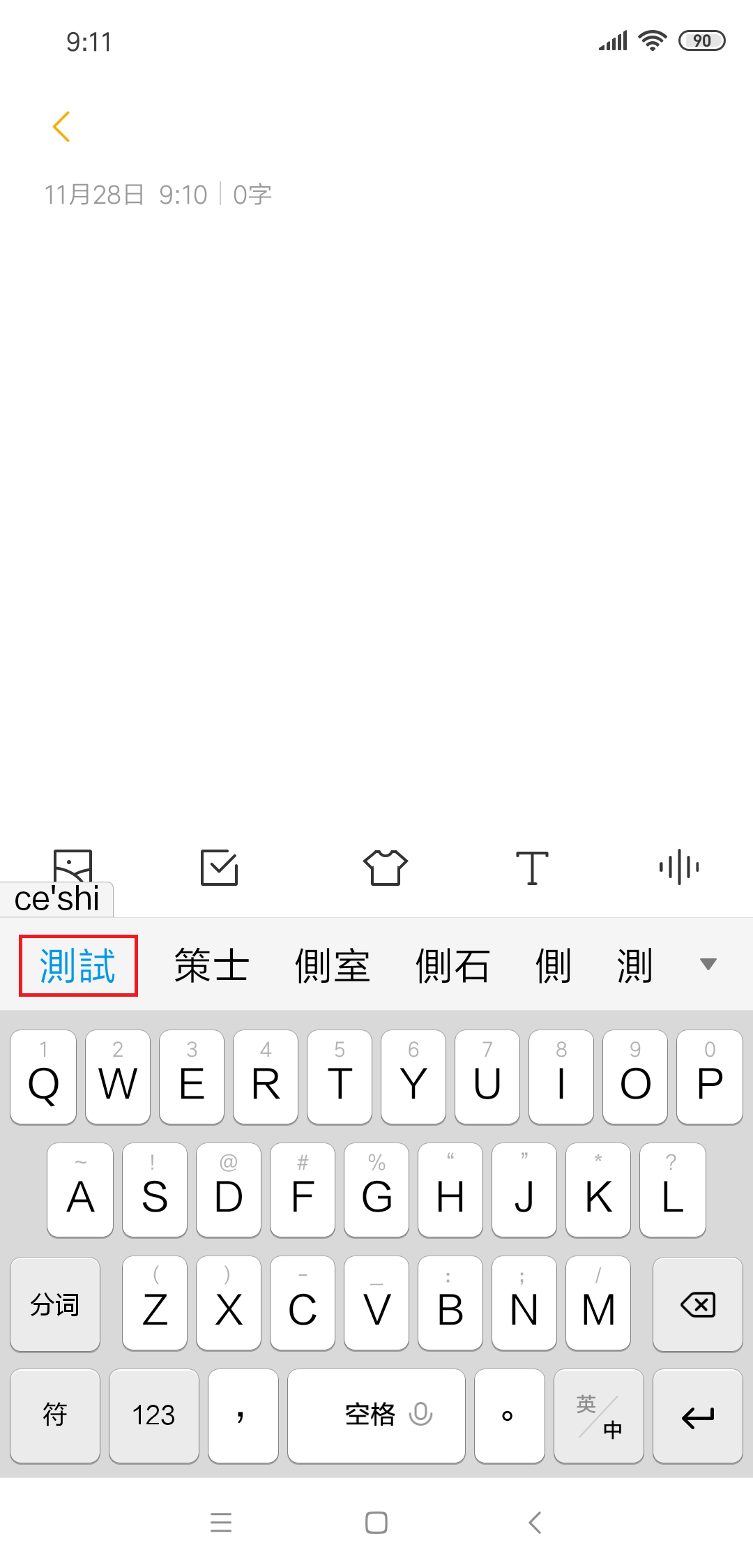Select the candidate 測試

coord(78,966)
